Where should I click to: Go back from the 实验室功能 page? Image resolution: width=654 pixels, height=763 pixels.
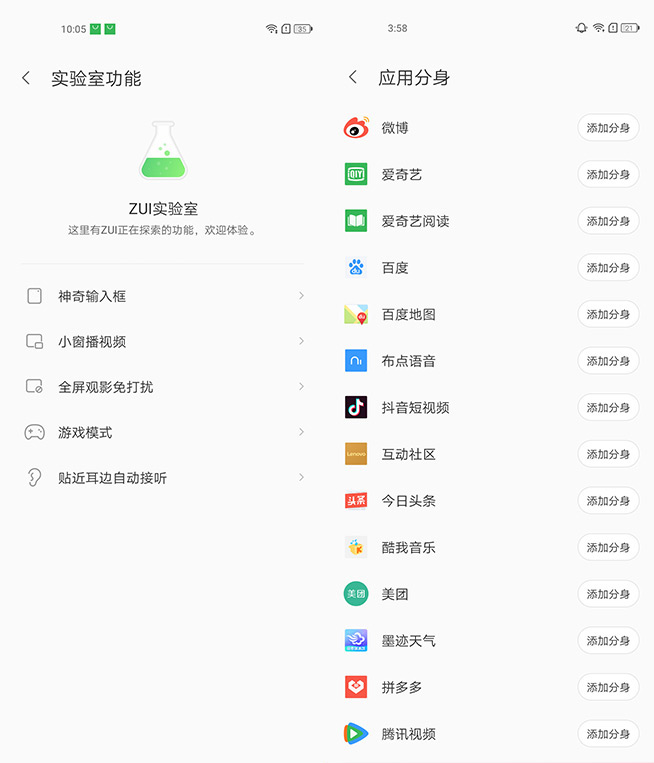tap(26, 78)
